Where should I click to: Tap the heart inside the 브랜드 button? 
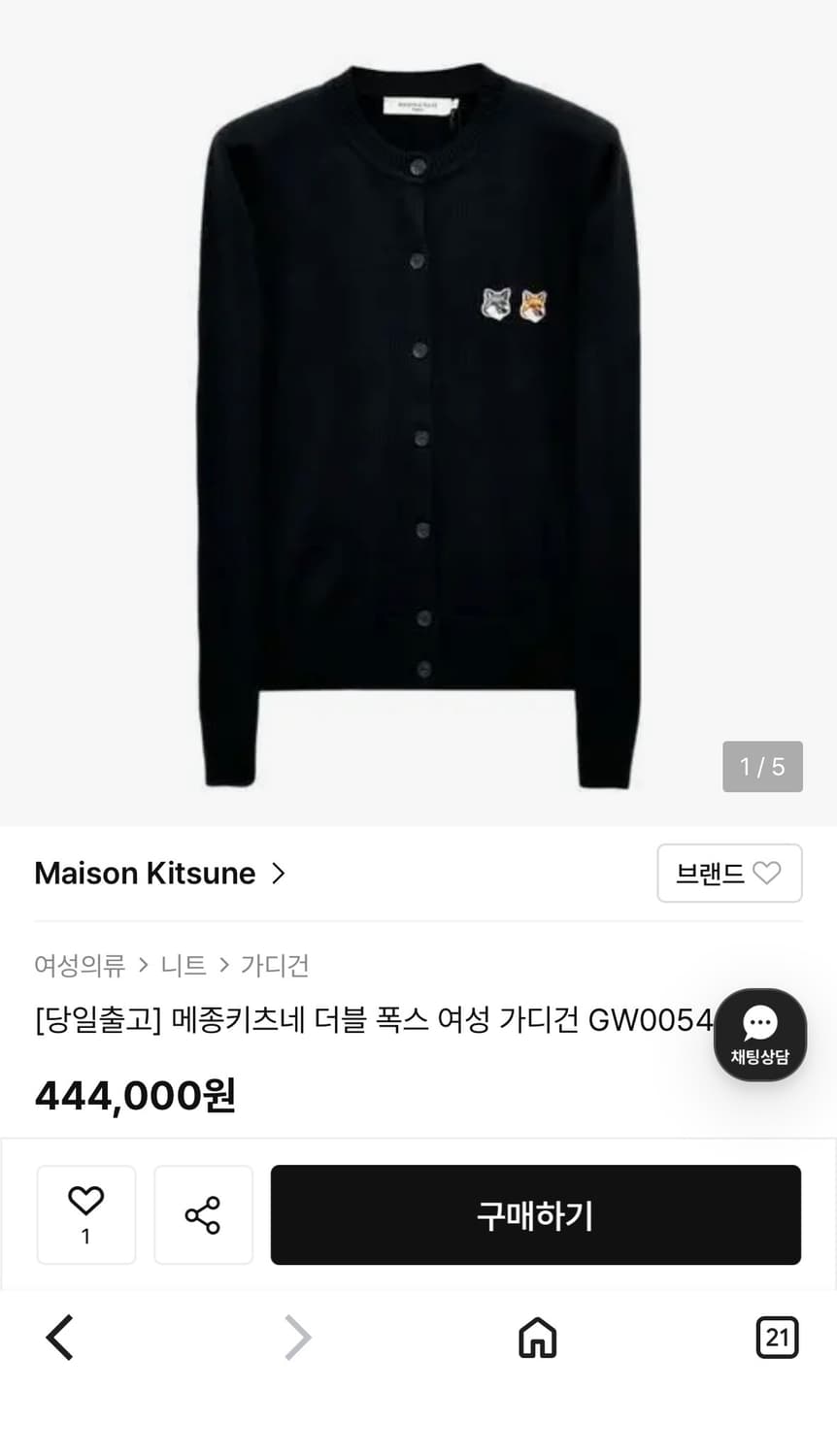[766, 873]
